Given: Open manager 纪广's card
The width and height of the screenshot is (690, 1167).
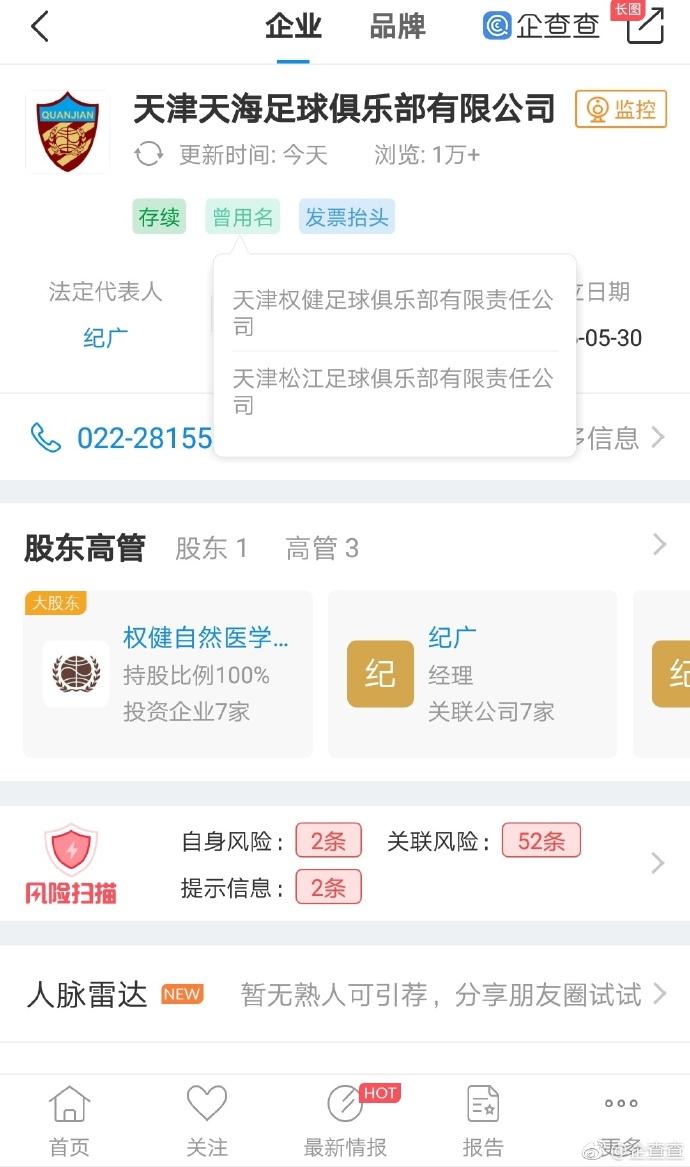Looking at the screenshot, I should [473, 674].
